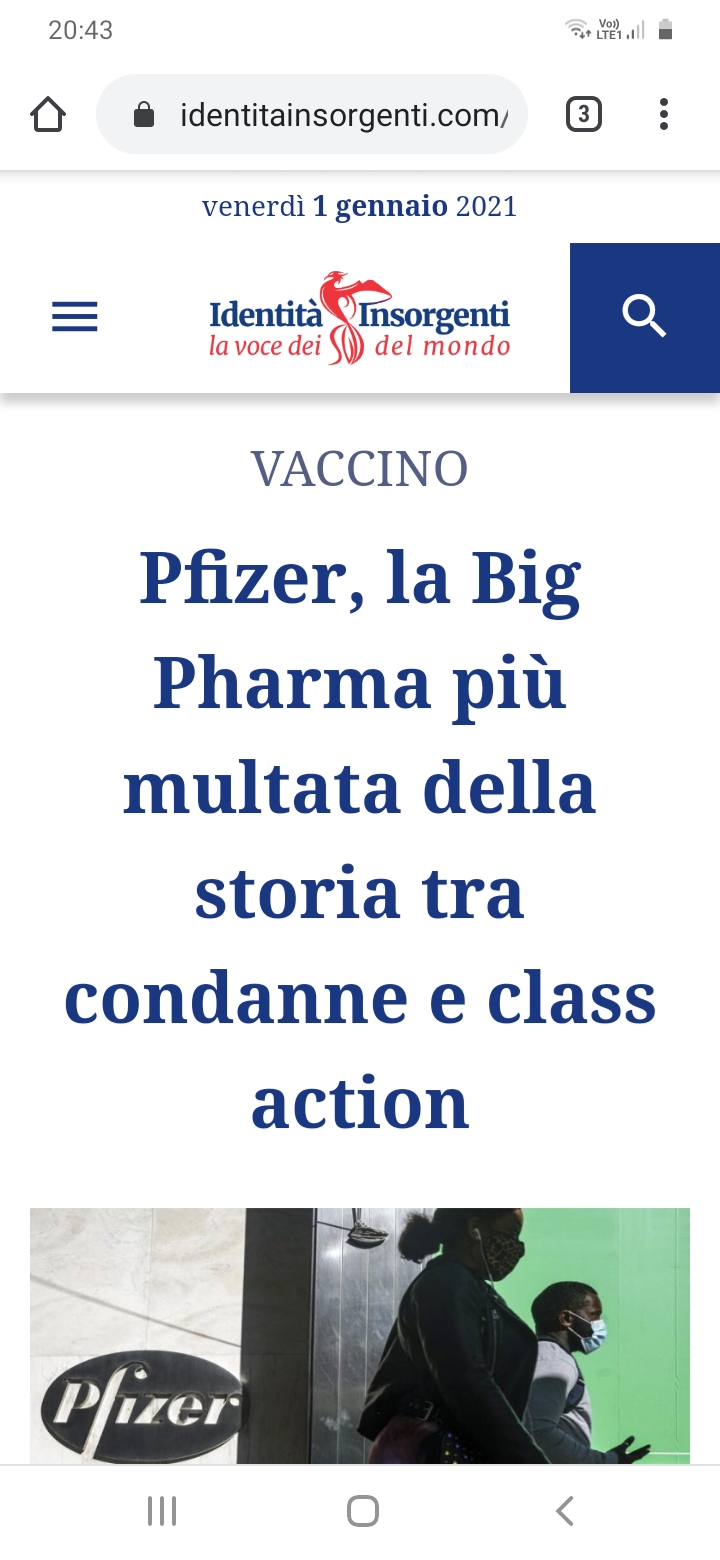Screen dimensions: 720x1560
Task: Go back with system back button
Action: 565,1511
